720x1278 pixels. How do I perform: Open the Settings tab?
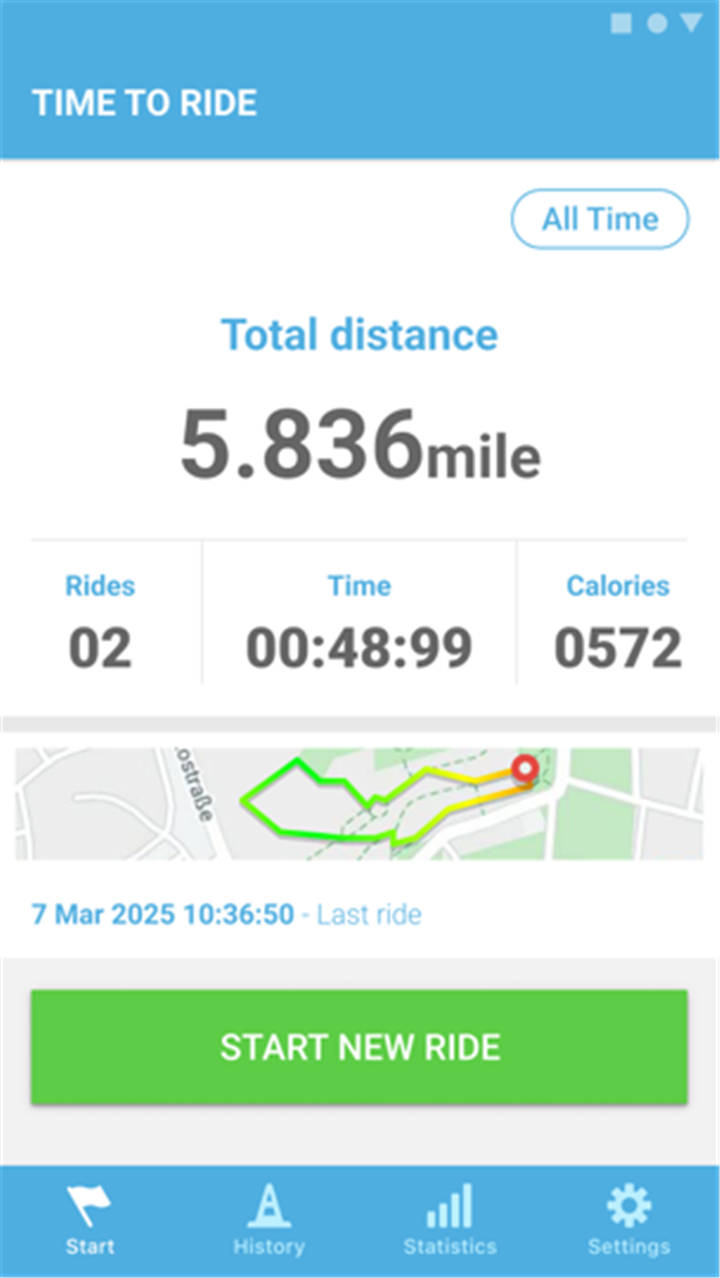click(x=629, y=1221)
